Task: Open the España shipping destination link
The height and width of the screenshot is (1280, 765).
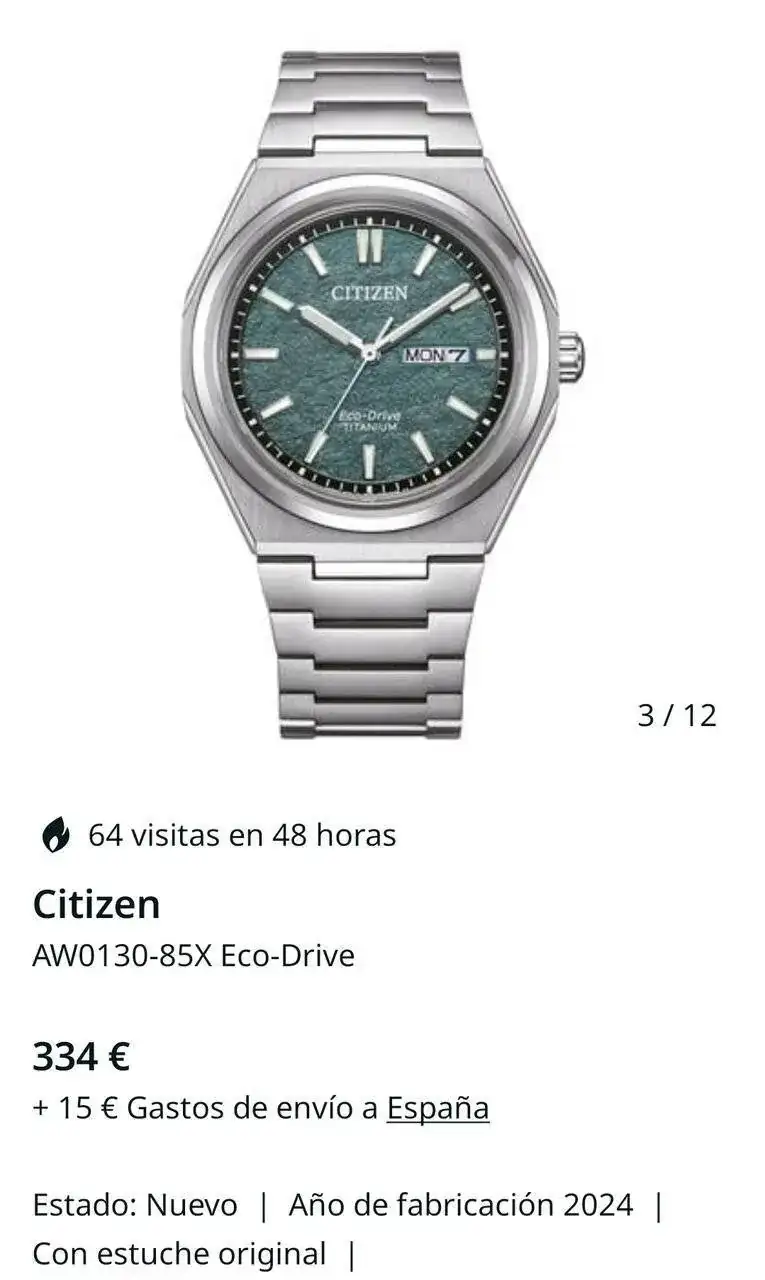Action: (438, 1108)
